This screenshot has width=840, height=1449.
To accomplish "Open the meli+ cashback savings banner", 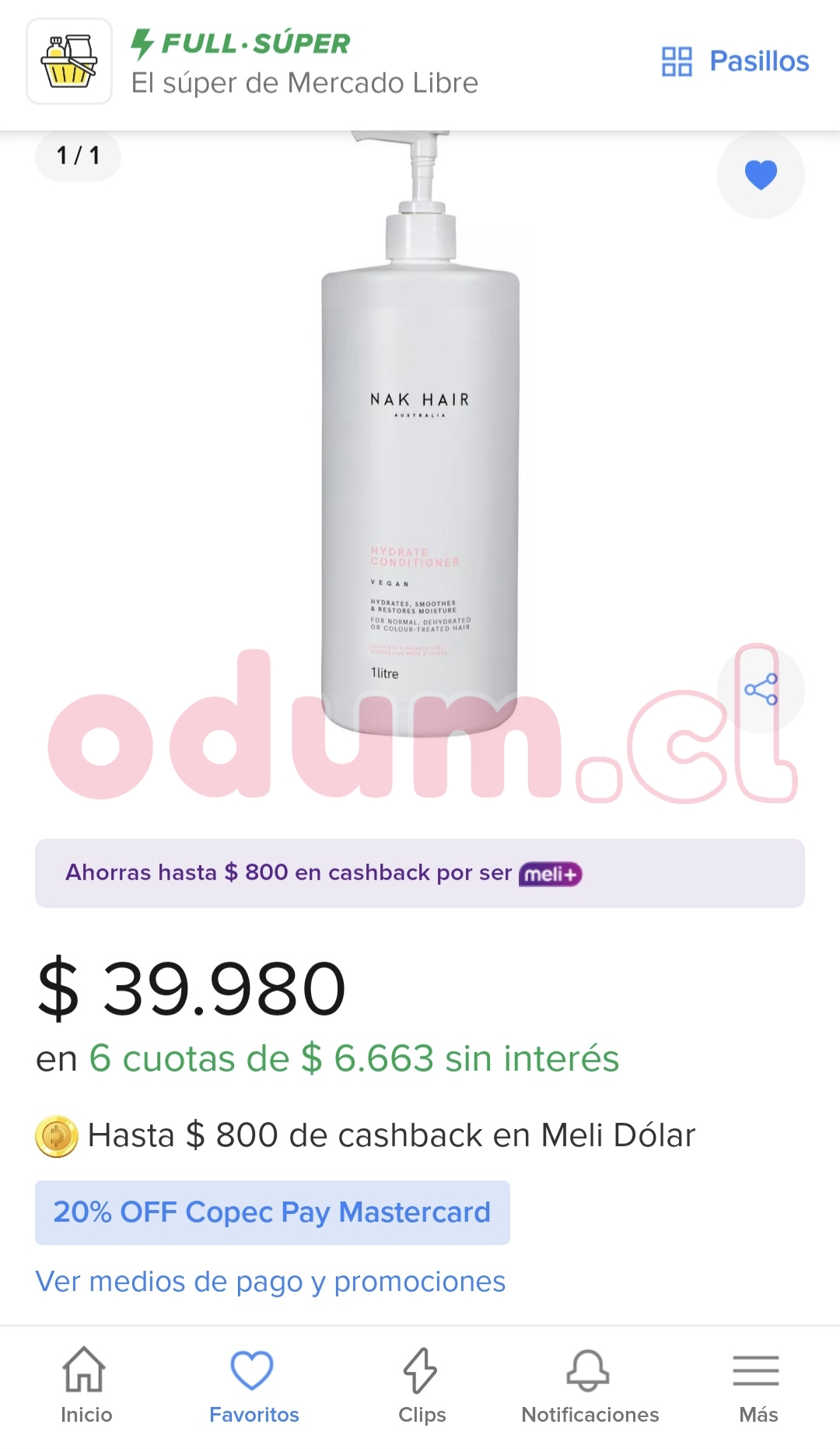I will point(420,873).
